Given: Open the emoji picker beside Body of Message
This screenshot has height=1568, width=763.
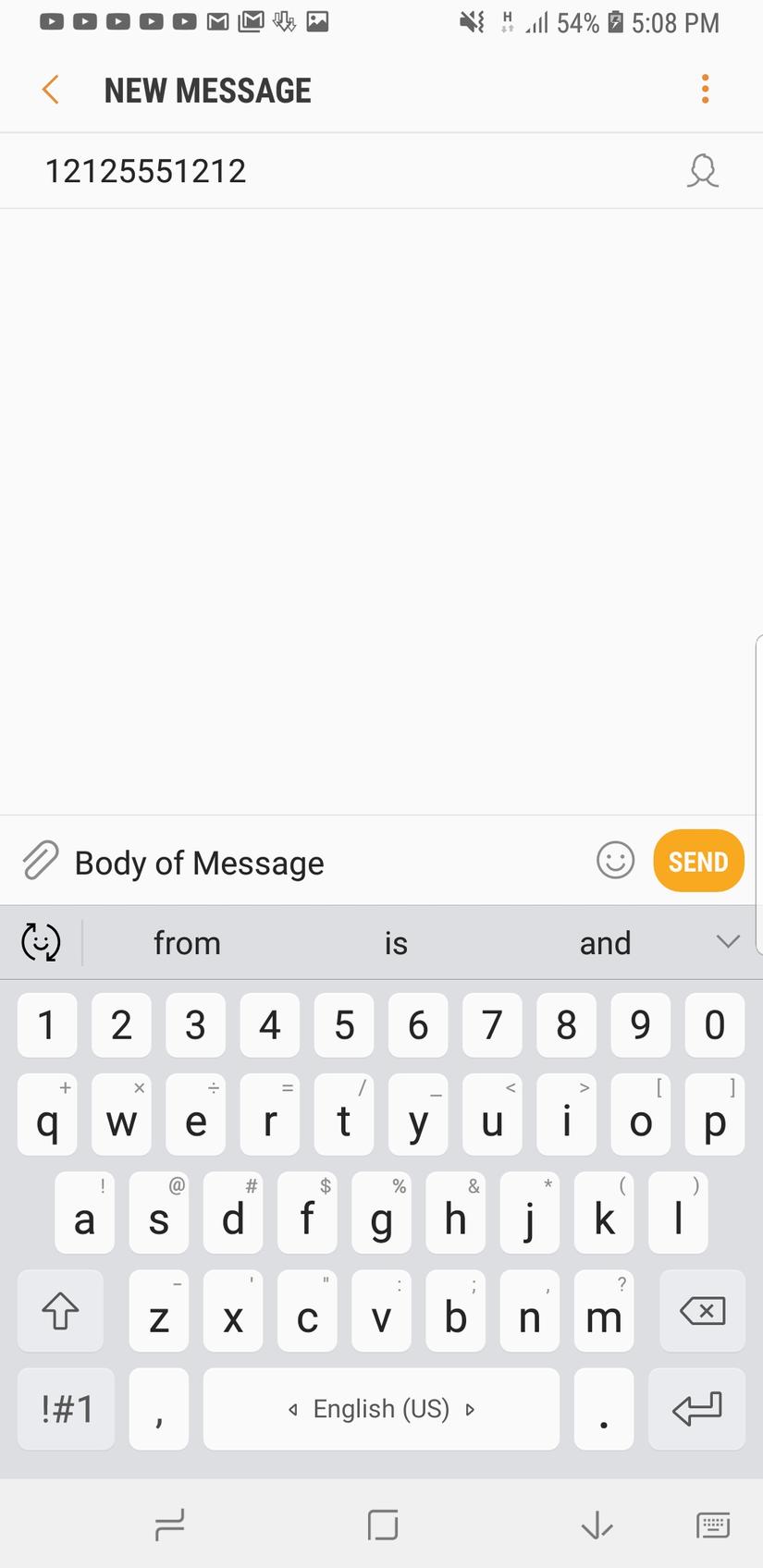Looking at the screenshot, I should (614, 861).
